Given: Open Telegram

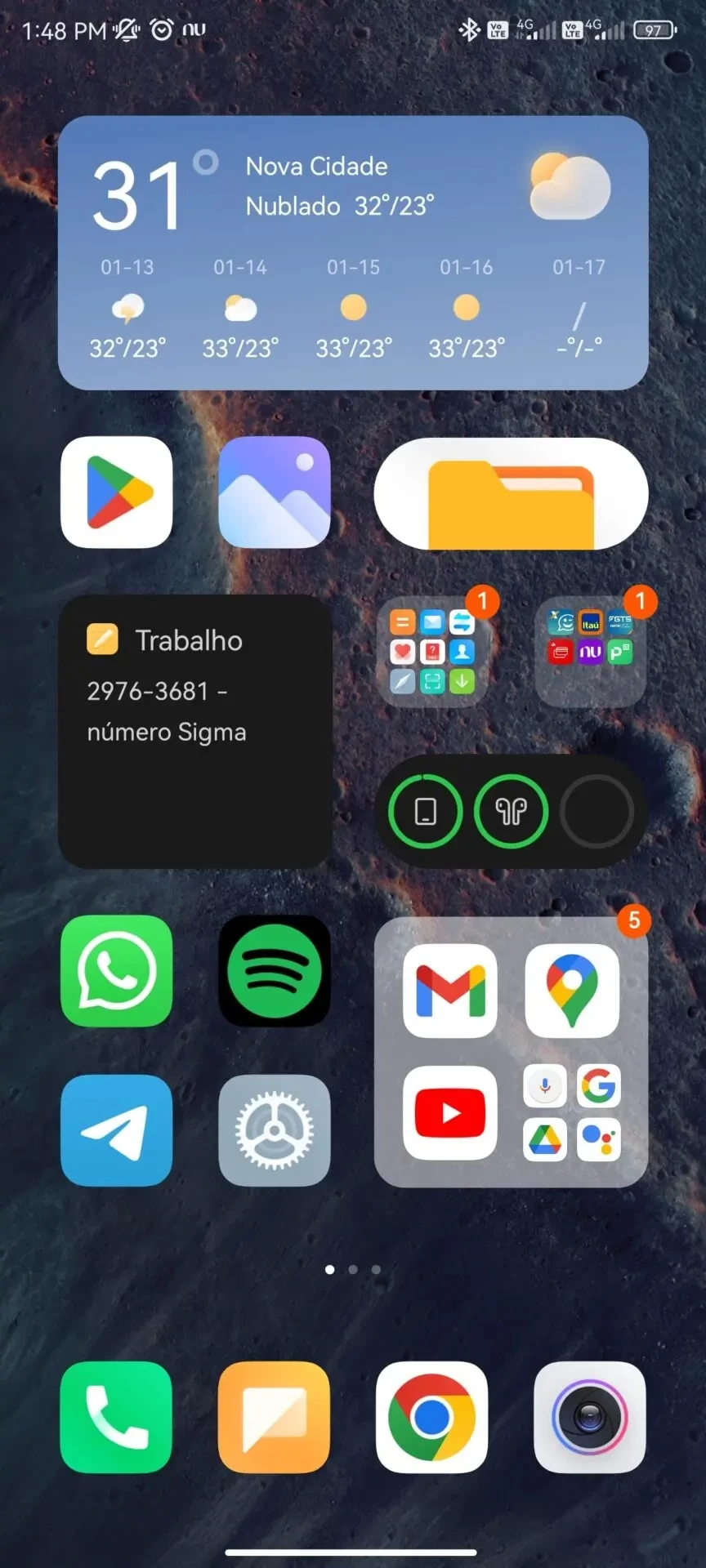Looking at the screenshot, I should [x=117, y=1130].
